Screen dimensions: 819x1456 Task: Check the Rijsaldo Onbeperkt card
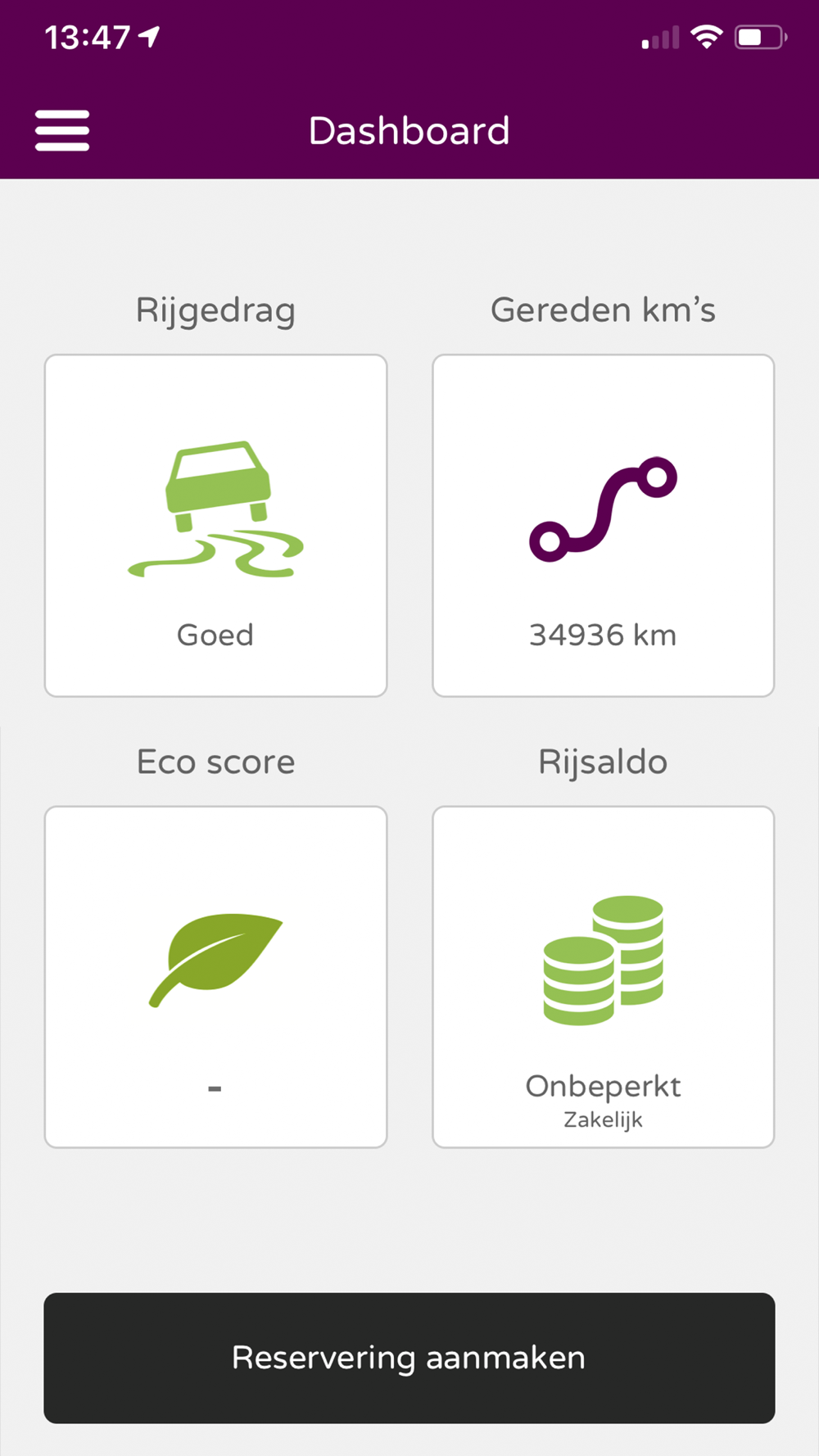click(603, 977)
